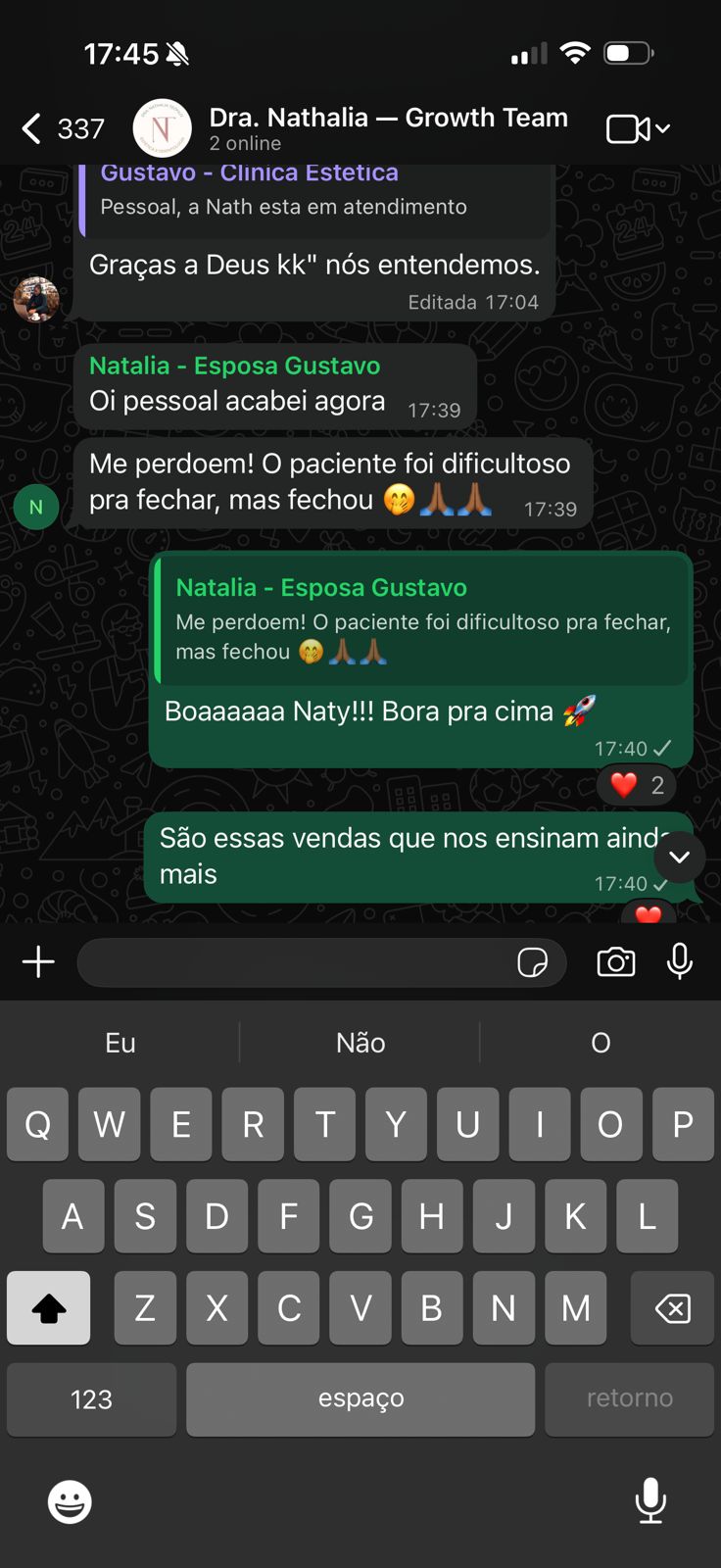Jump to the latest messages
The image size is (721, 1568).
[x=679, y=857]
